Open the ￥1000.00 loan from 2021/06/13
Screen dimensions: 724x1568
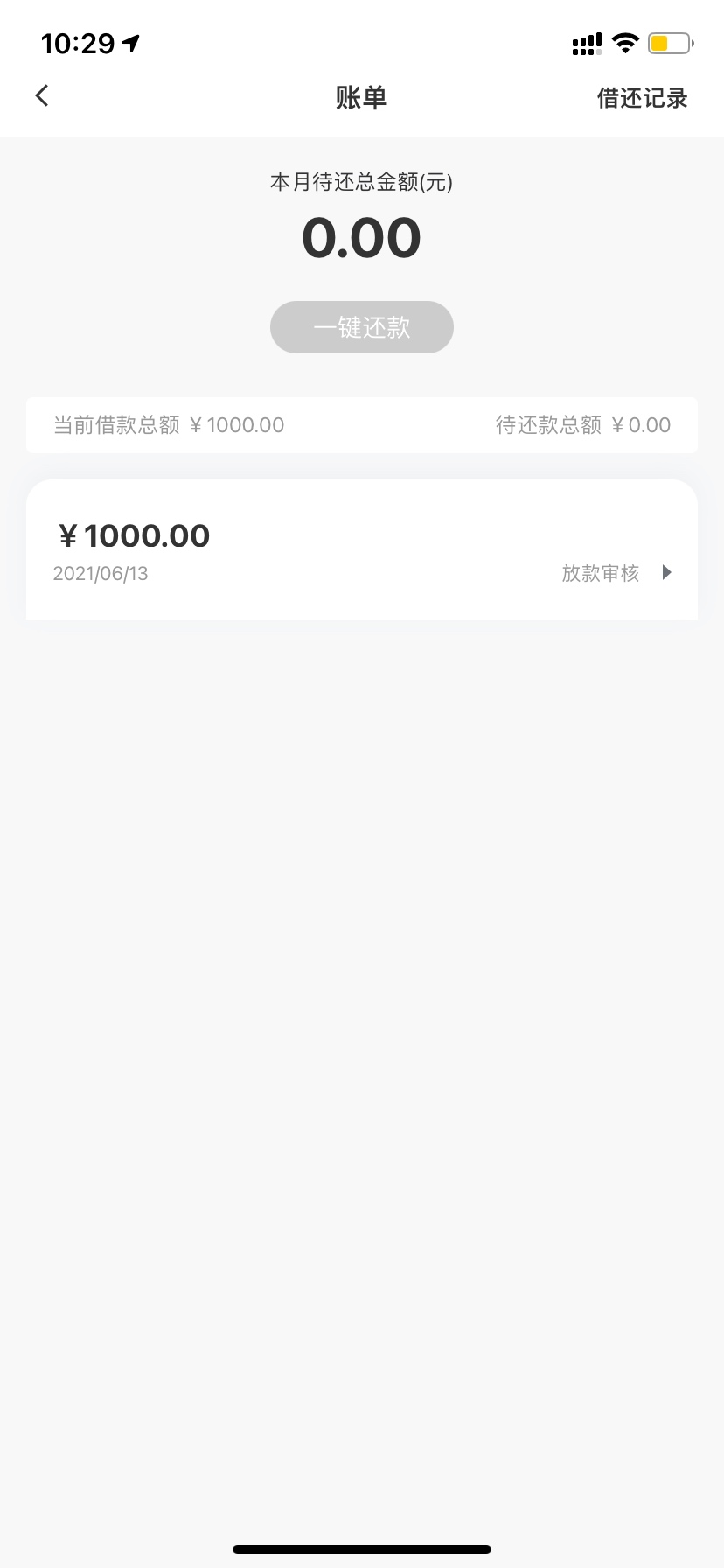pyautogui.click(x=362, y=549)
